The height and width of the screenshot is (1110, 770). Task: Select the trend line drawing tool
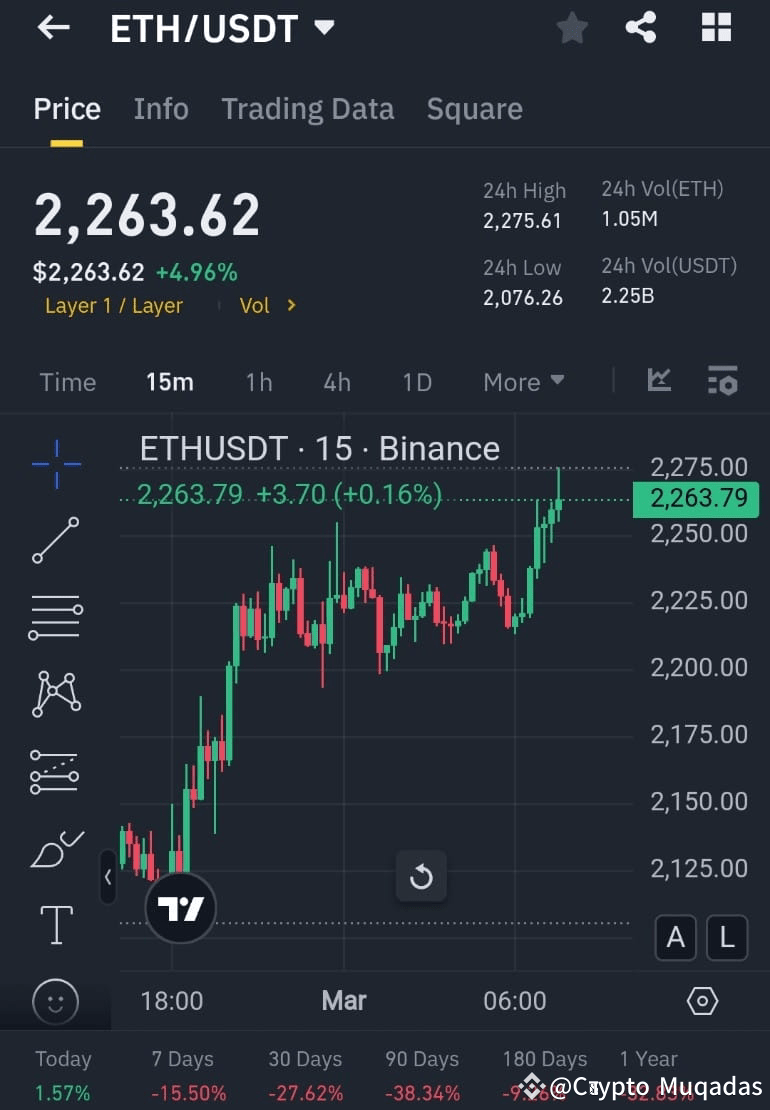pyautogui.click(x=55, y=540)
